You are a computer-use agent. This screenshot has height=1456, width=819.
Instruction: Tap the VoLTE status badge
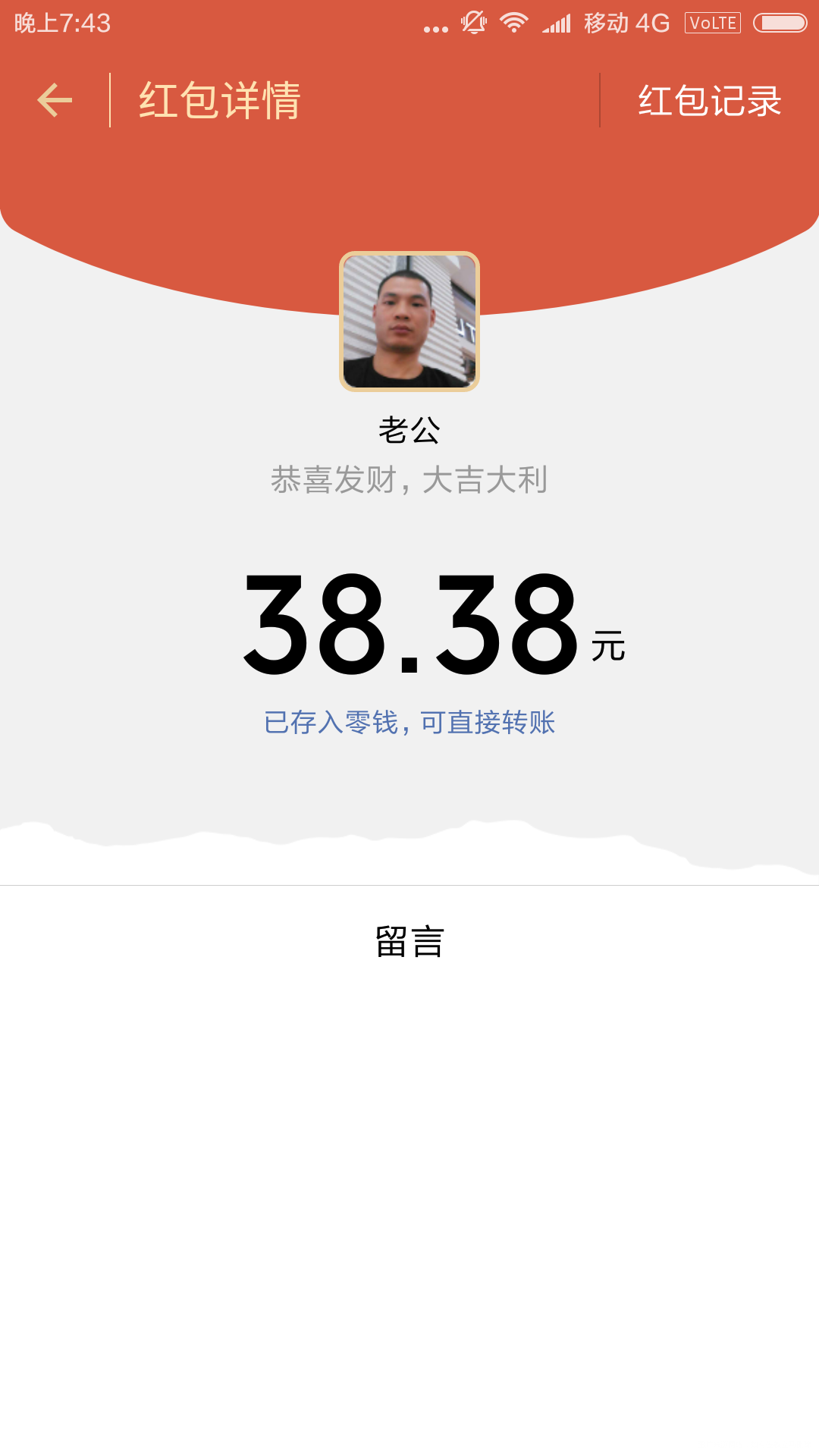tap(712, 23)
